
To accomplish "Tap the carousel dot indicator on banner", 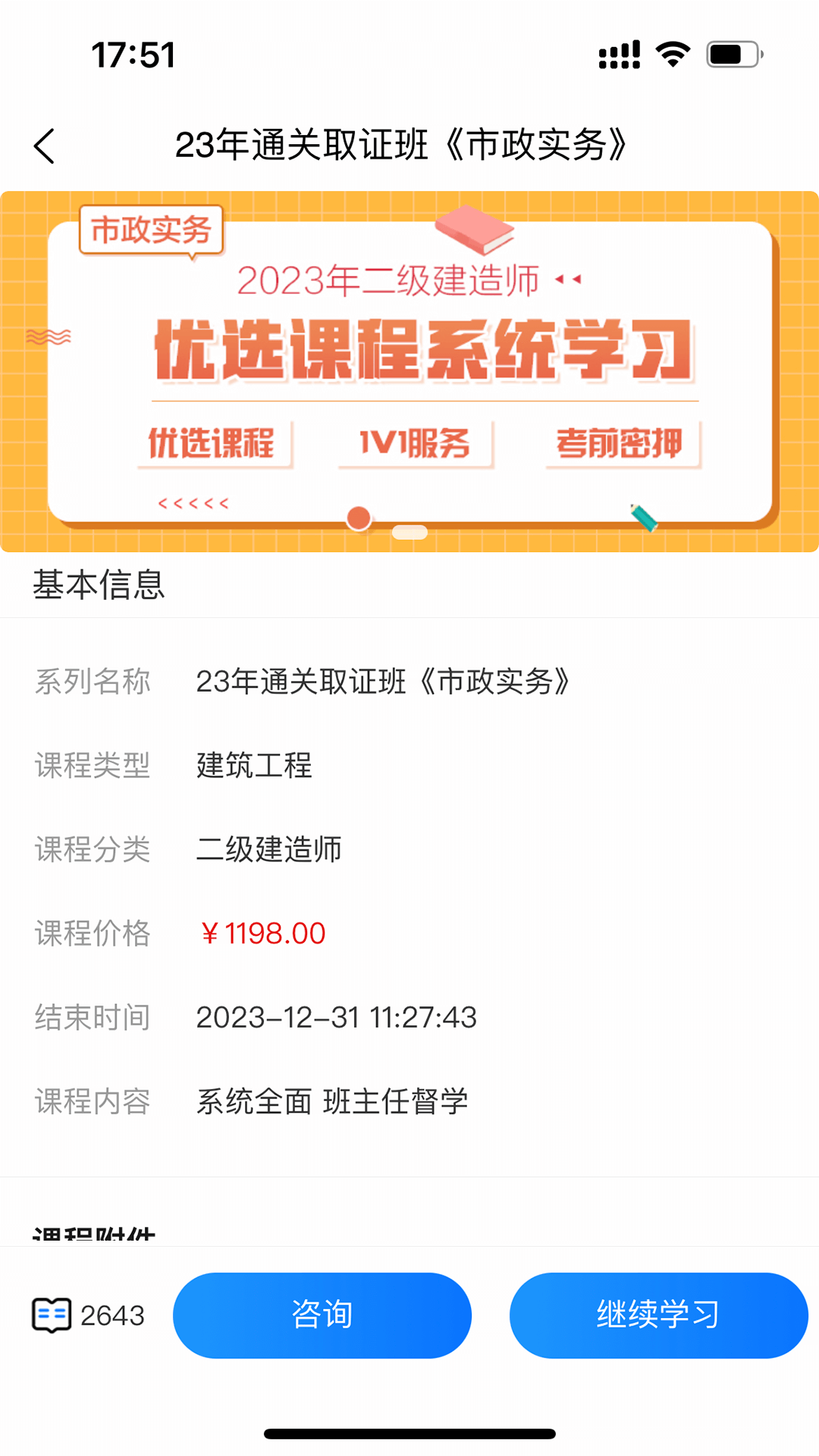I will click(358, 516).
